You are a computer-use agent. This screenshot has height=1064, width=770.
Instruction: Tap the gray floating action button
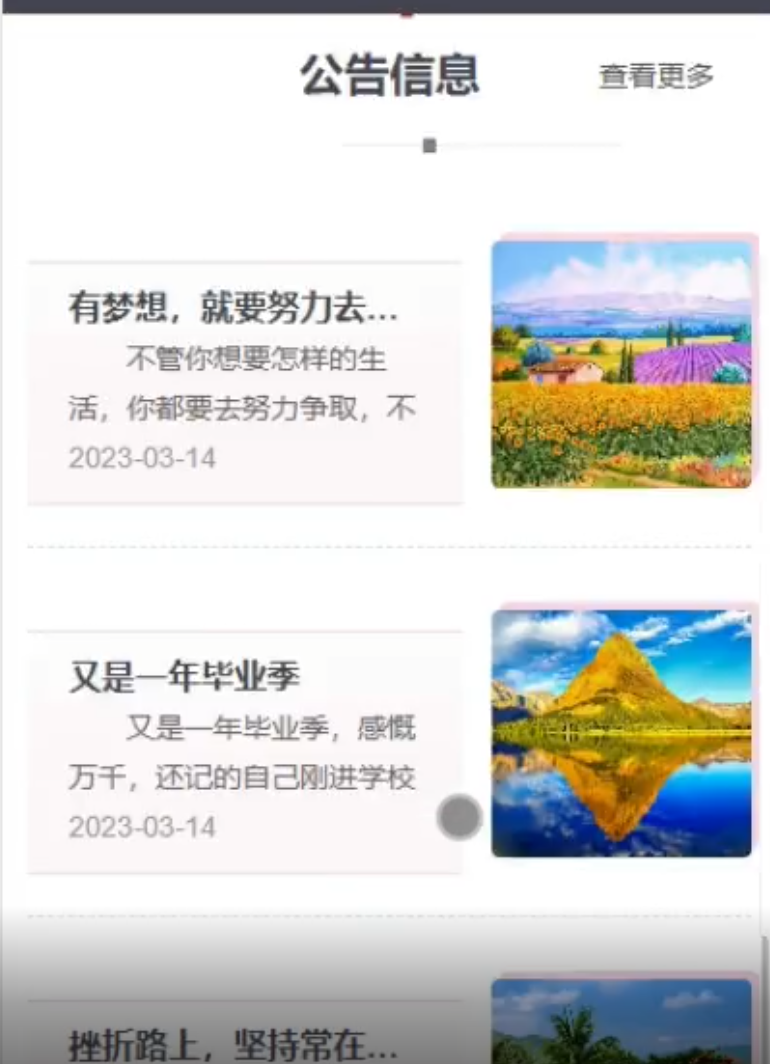(459, 815)
